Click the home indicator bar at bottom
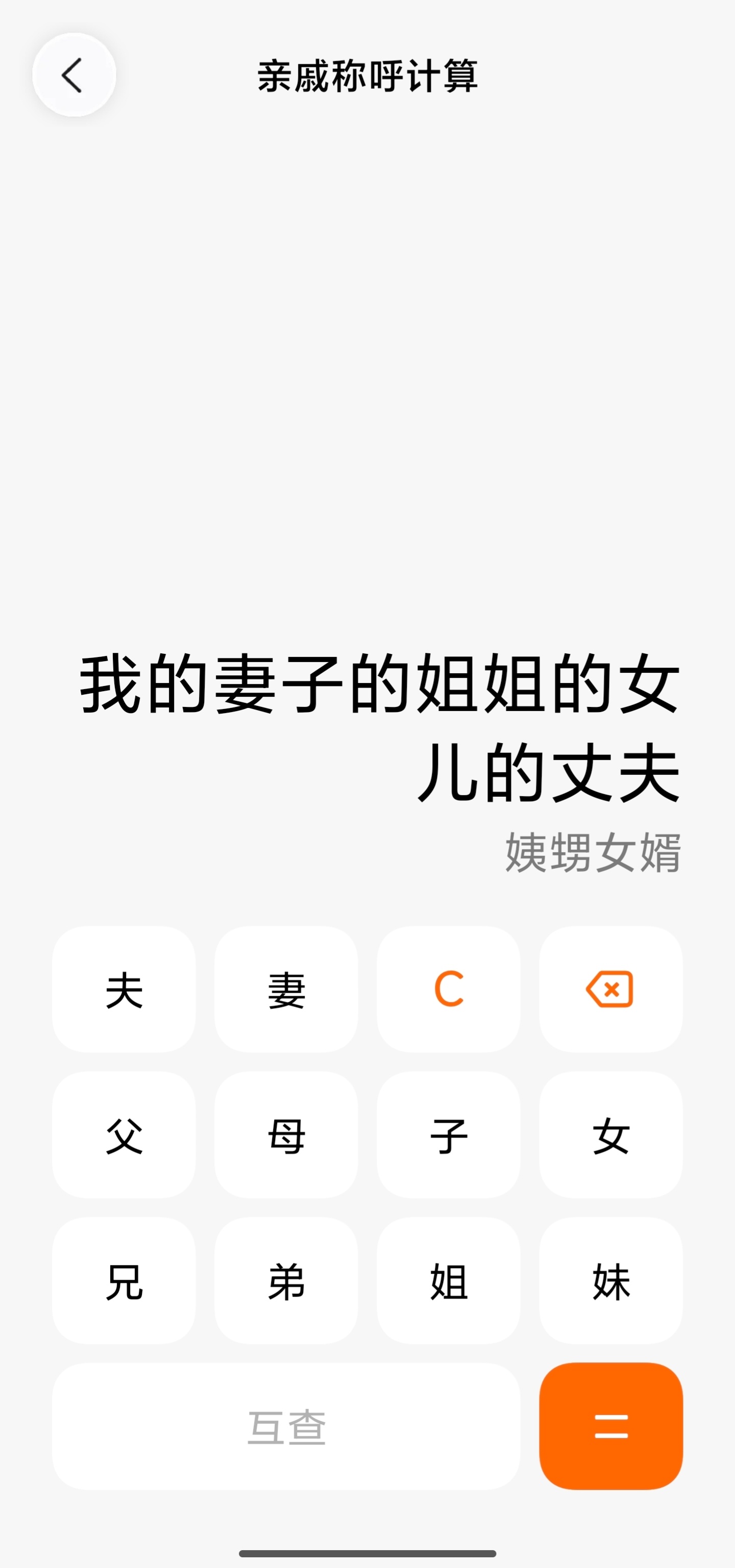735x1568 pixels. point(367,1553)
